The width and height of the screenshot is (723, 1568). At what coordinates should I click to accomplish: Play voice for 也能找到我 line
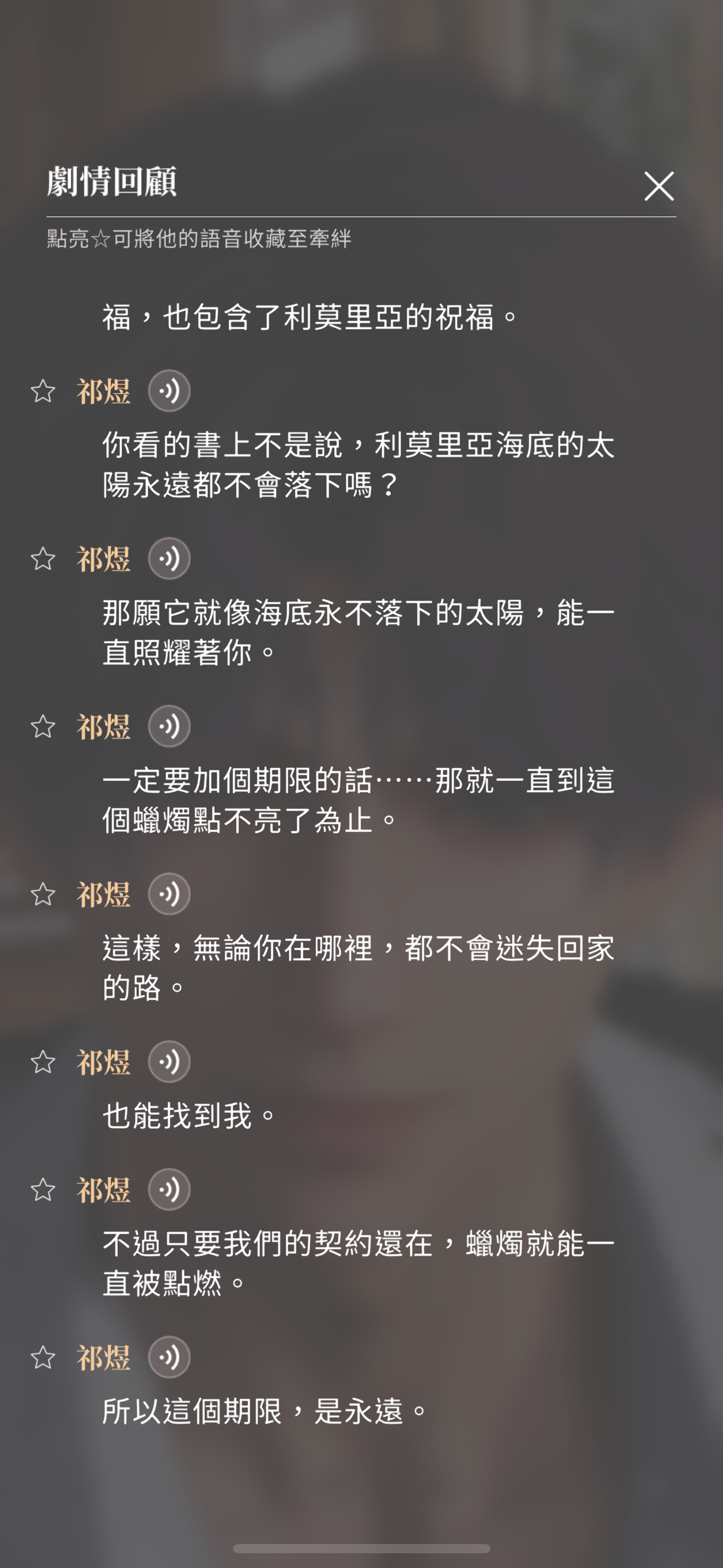tap(169, 1062)
